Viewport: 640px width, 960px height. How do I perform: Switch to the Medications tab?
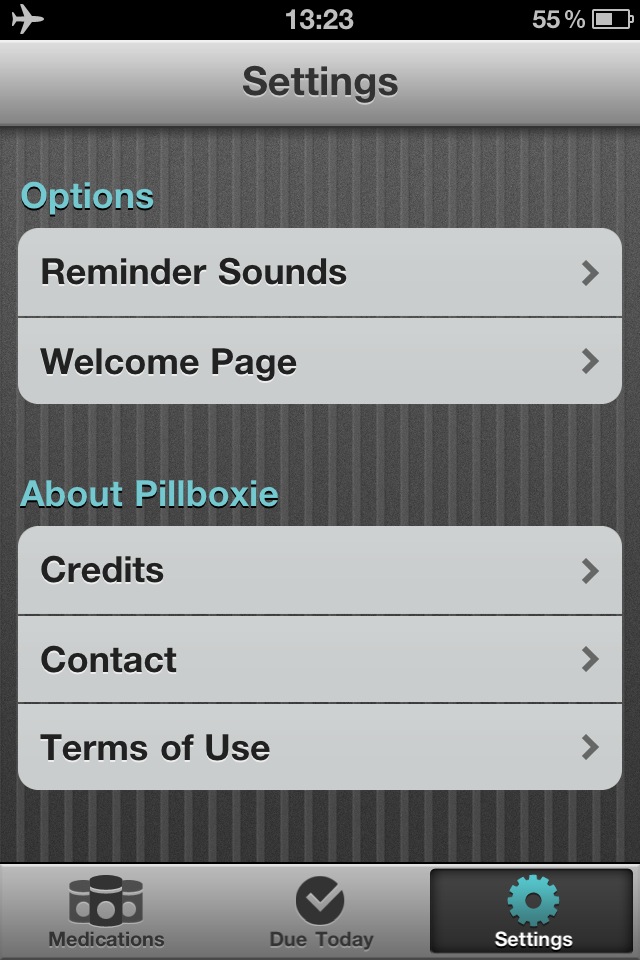point(107,912)
